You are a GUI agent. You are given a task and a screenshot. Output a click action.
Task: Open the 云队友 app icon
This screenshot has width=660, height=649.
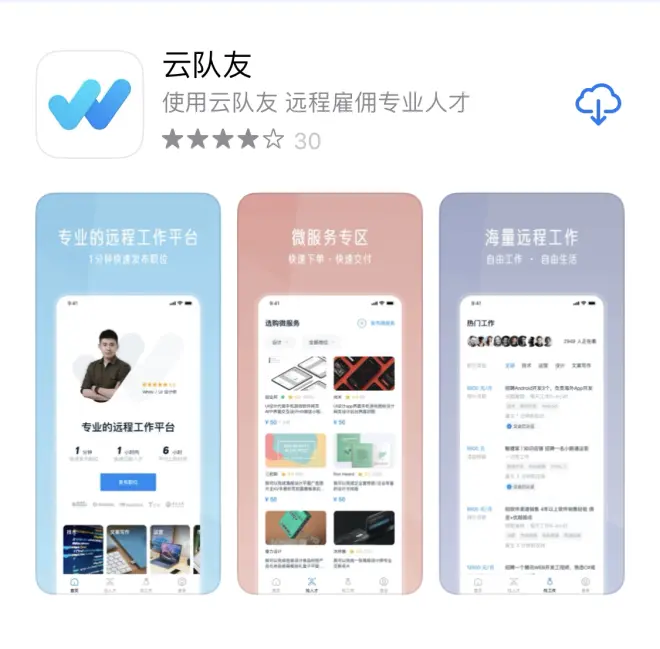pos(90,104)
